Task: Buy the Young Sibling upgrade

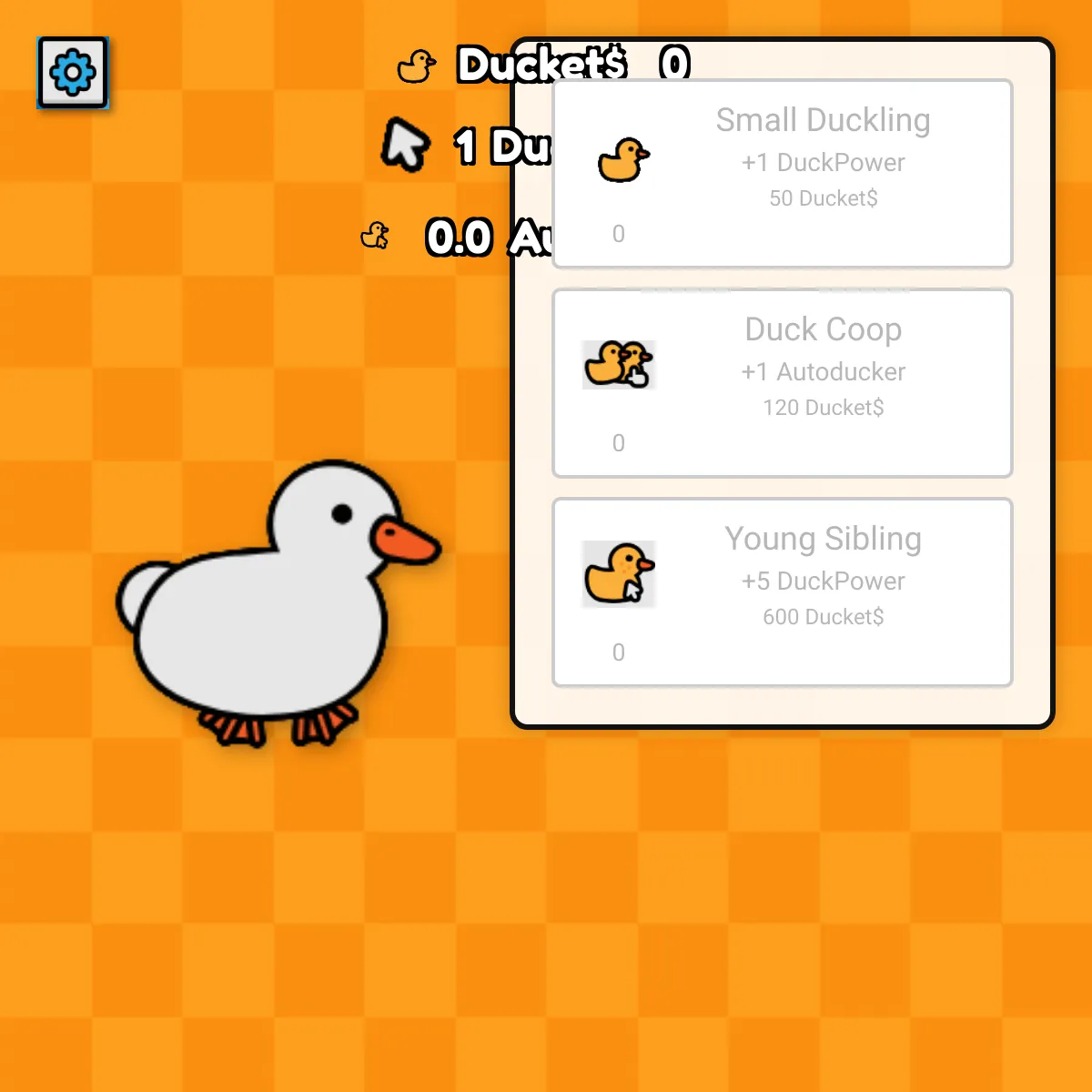Action: point(783,592)
